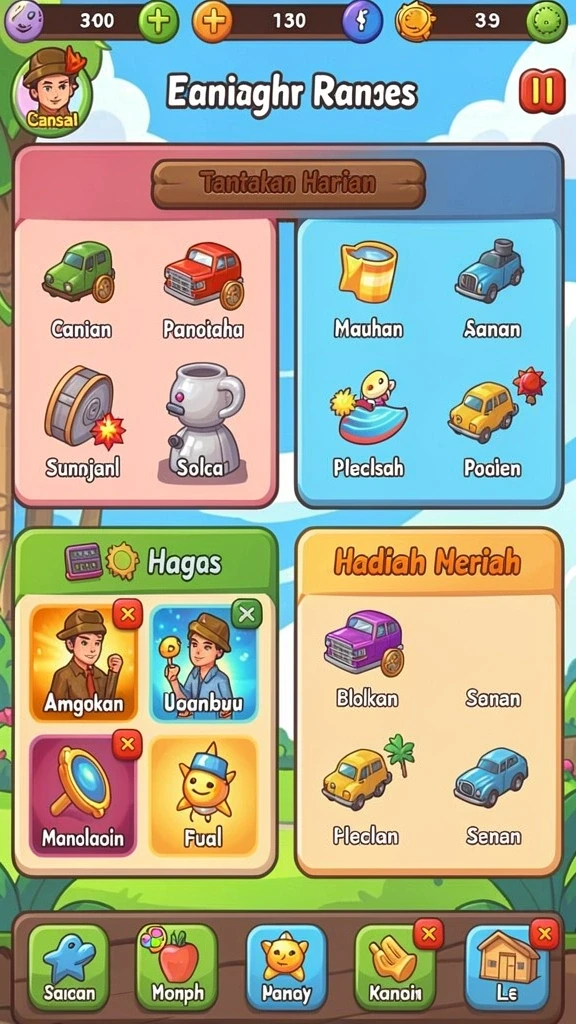Open the Panay star tab
The width and height of the screenshot is (576, 1024).
point(286,968)
